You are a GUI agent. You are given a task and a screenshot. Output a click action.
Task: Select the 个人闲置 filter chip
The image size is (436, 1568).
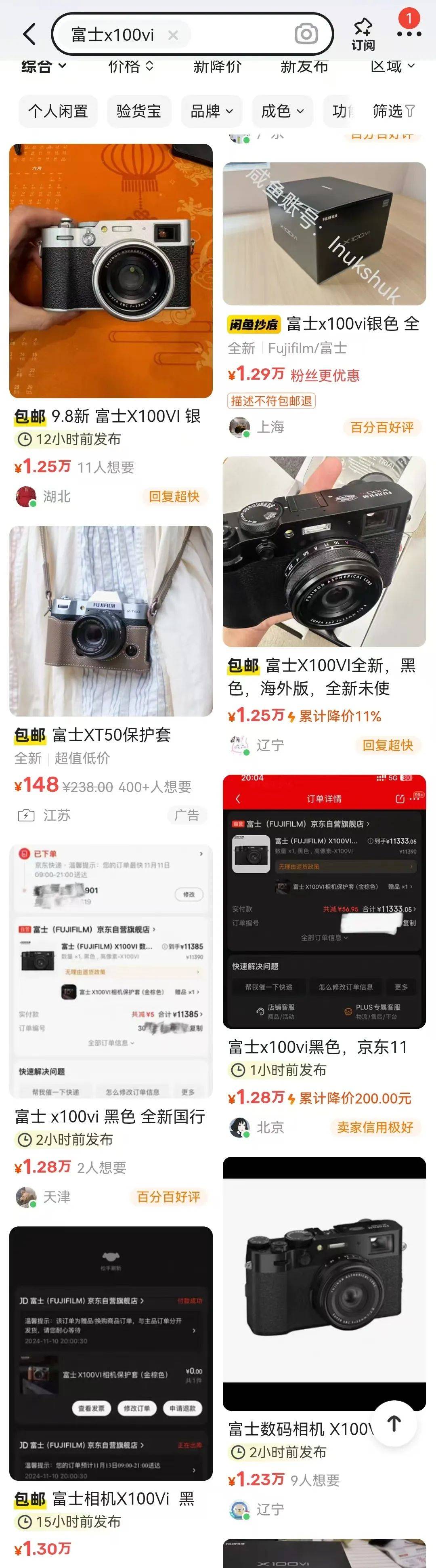coord(59,111)
